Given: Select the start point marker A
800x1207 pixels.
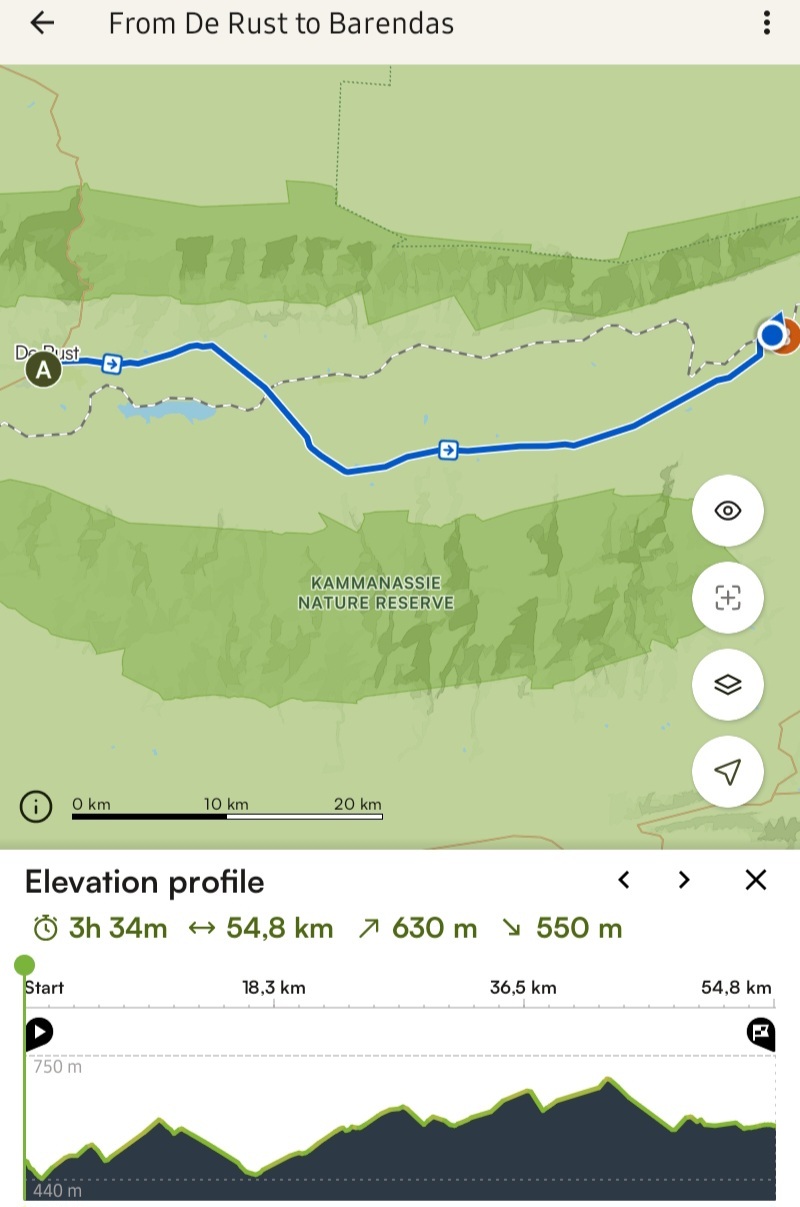Looking at the screenshot, I should [43, 370].
